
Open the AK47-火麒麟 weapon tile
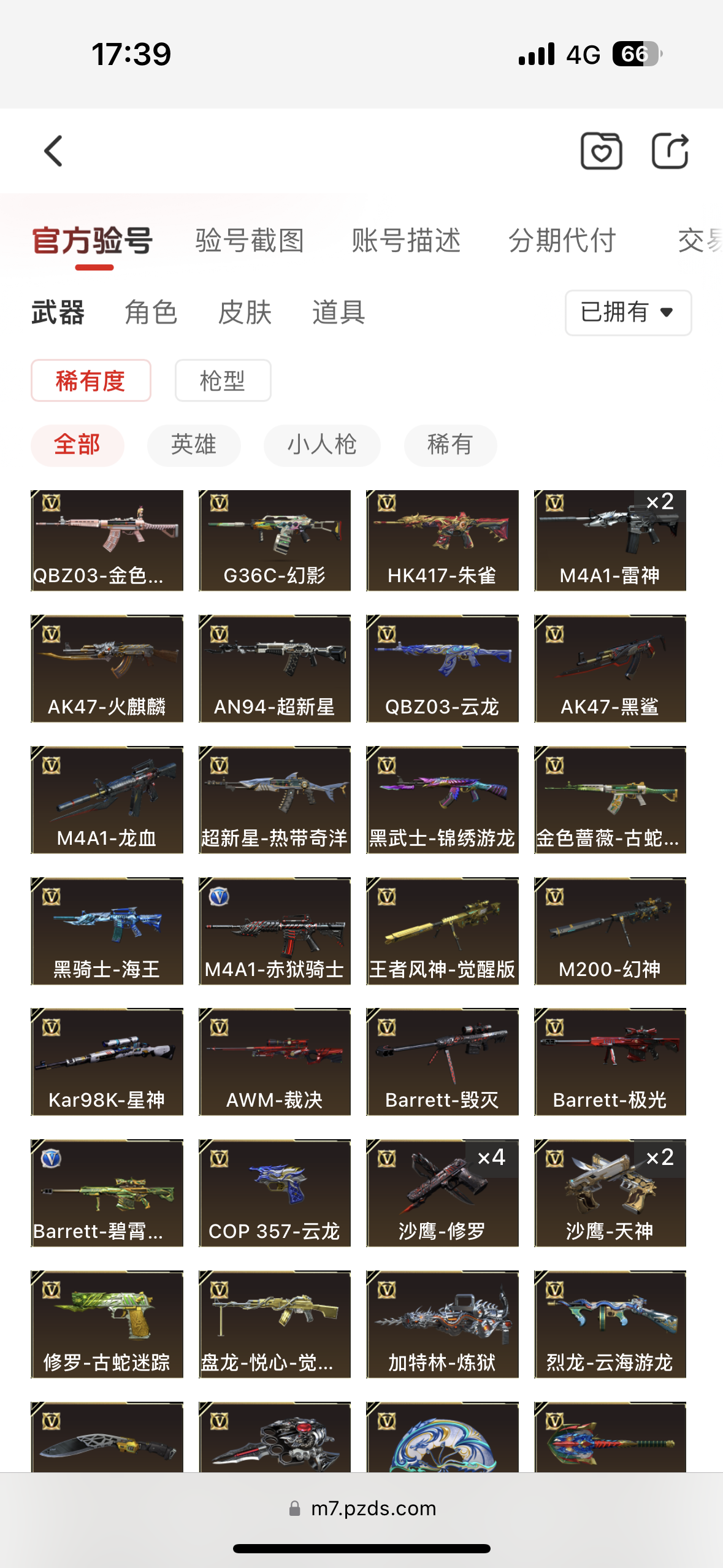(107, 669)
